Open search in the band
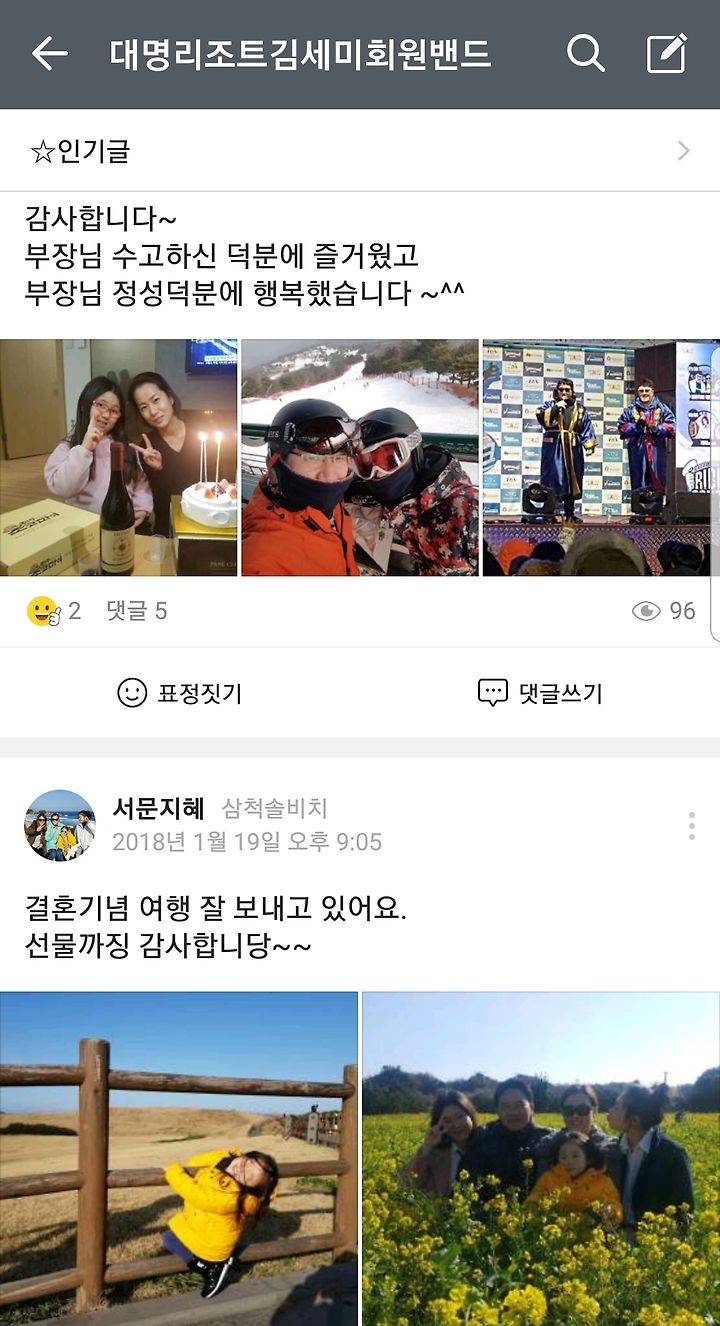 586,54
